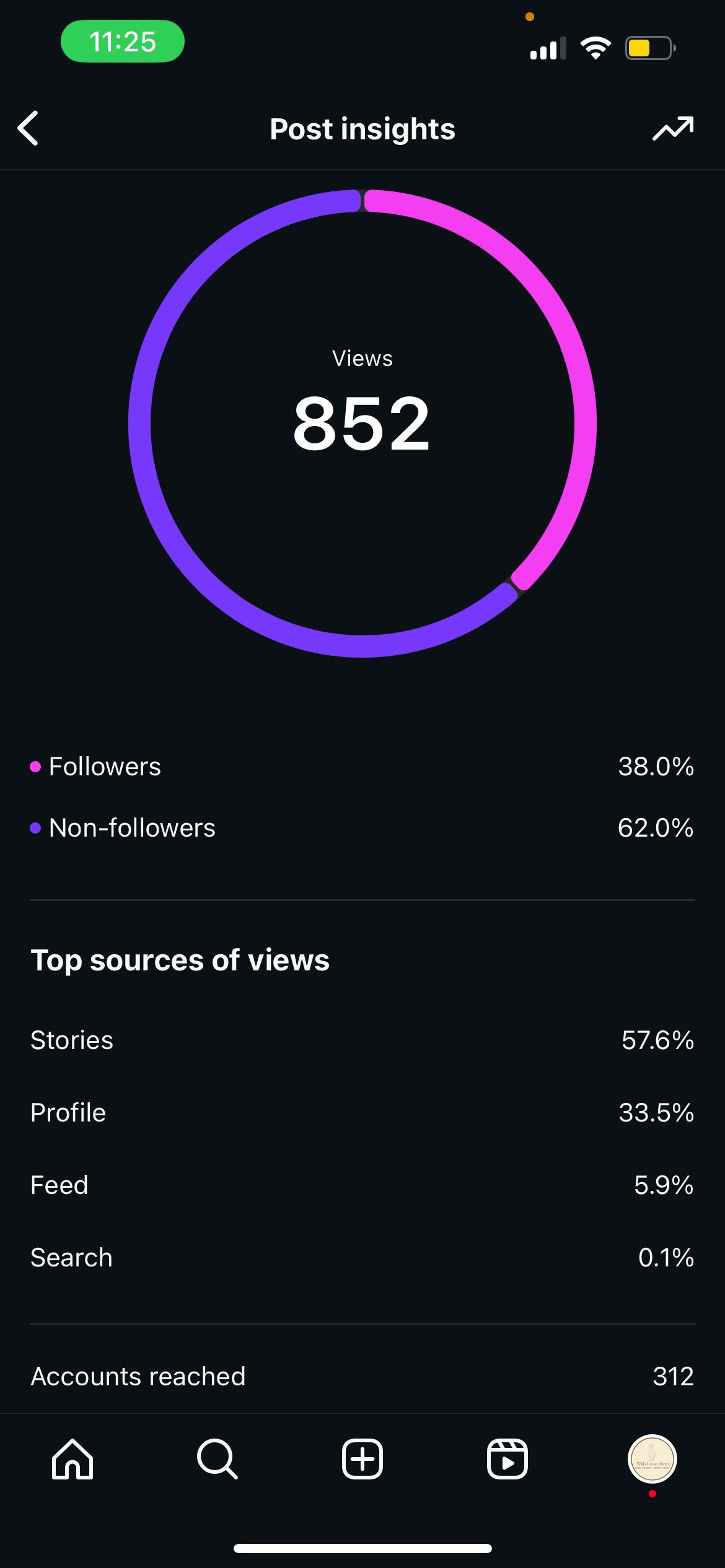This screenshot has width=725, height=1568.
Task: Create a new post
Action: pyautogui.click(x=362, y=1459)
